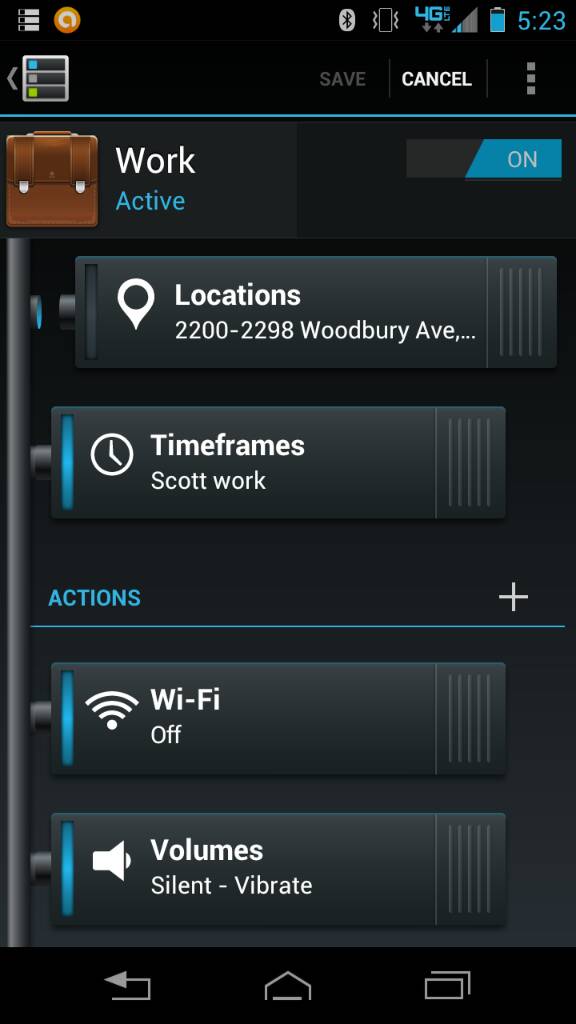Change the briefcase rule icon
576x1024 pixels.
point(52,180)
